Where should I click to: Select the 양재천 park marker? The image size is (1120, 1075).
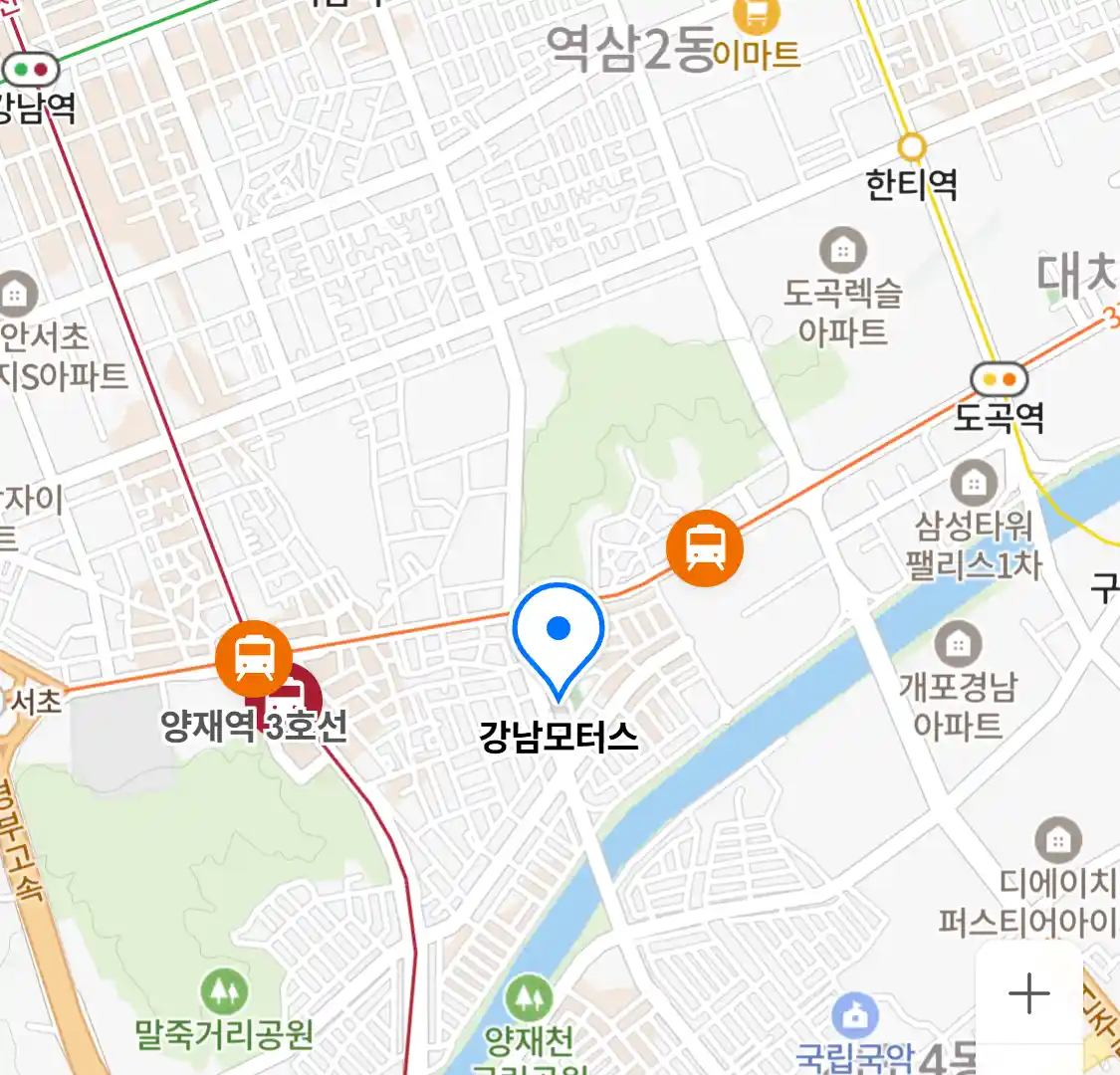(x=529, y=998)
